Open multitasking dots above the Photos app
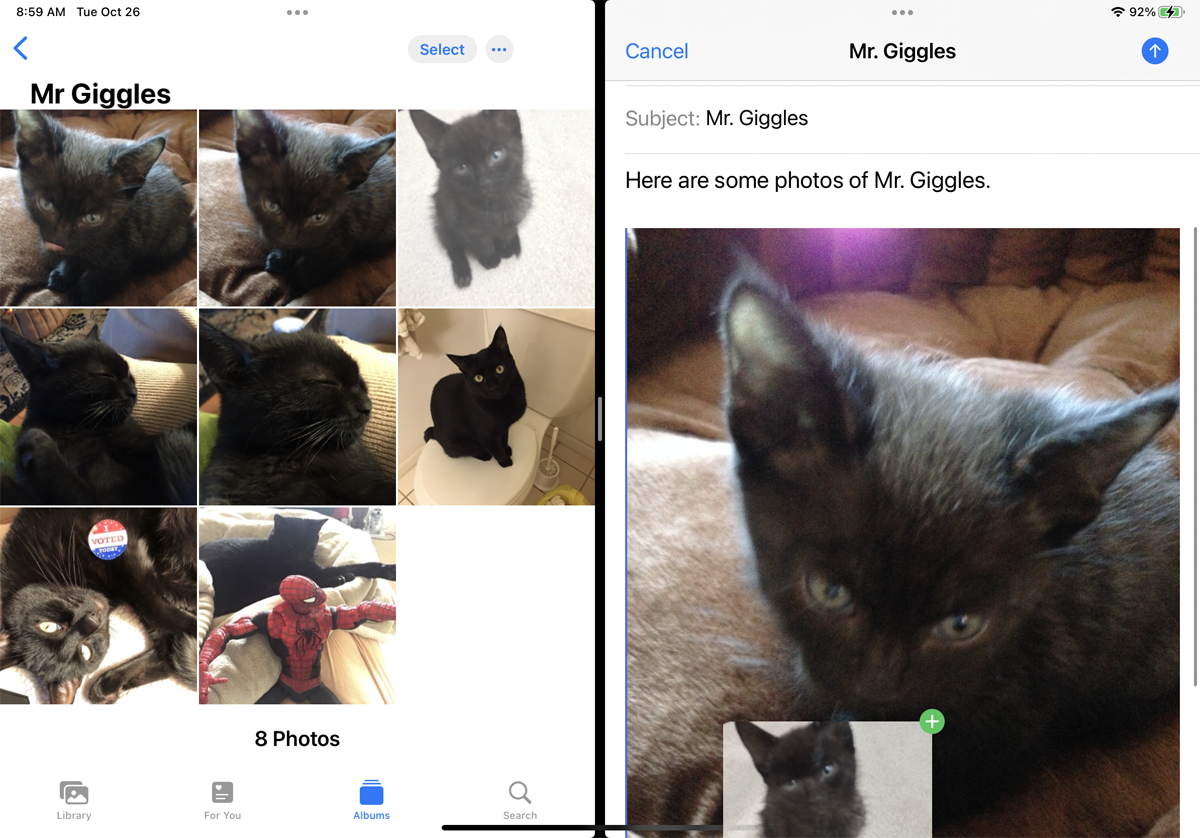This screenshot has height=838, width=1200. 297,13
